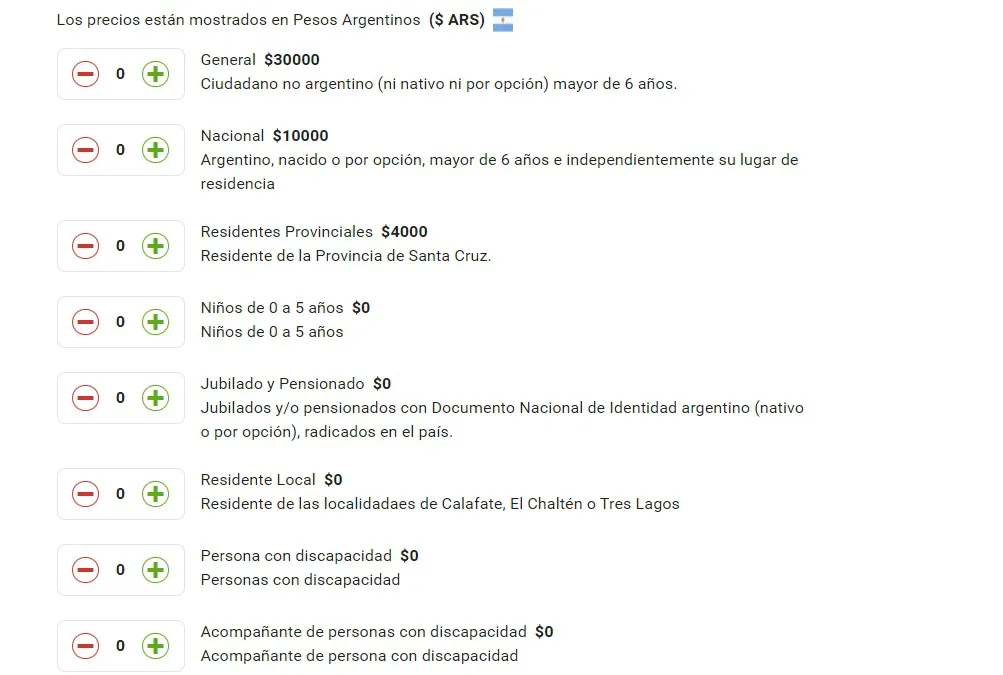Subtract a Residentes Provinciales ticket

tap(86, 246)
